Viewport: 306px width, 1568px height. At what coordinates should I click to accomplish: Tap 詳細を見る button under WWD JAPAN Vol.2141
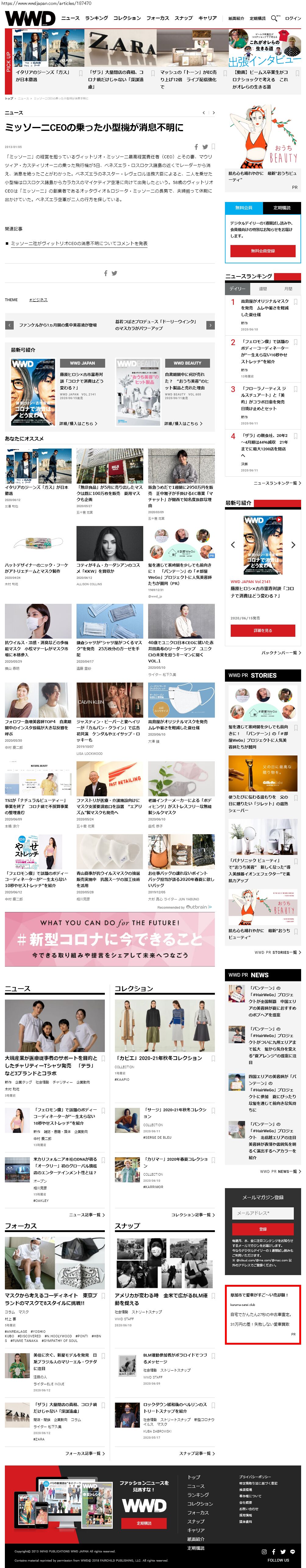[x=263, y=631]
